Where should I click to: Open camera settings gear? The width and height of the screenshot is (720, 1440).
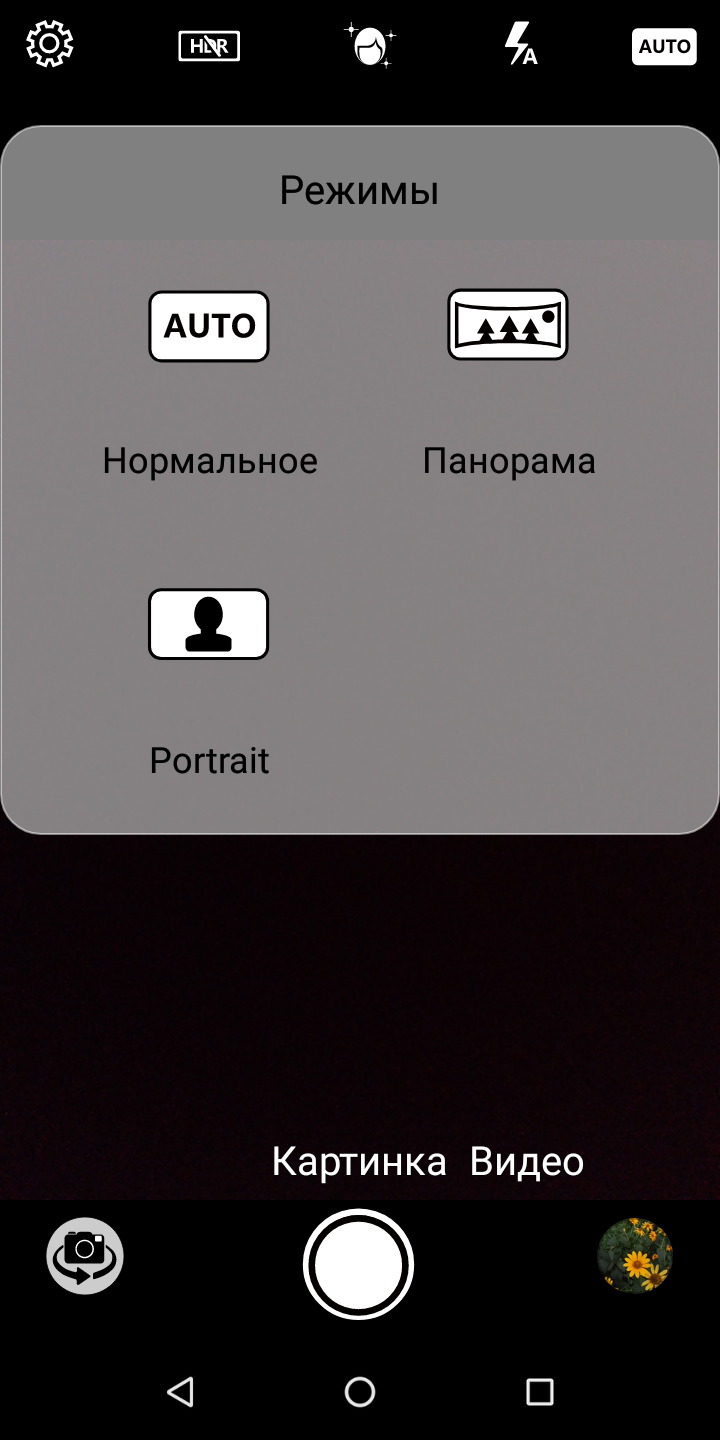click(50, 45)
